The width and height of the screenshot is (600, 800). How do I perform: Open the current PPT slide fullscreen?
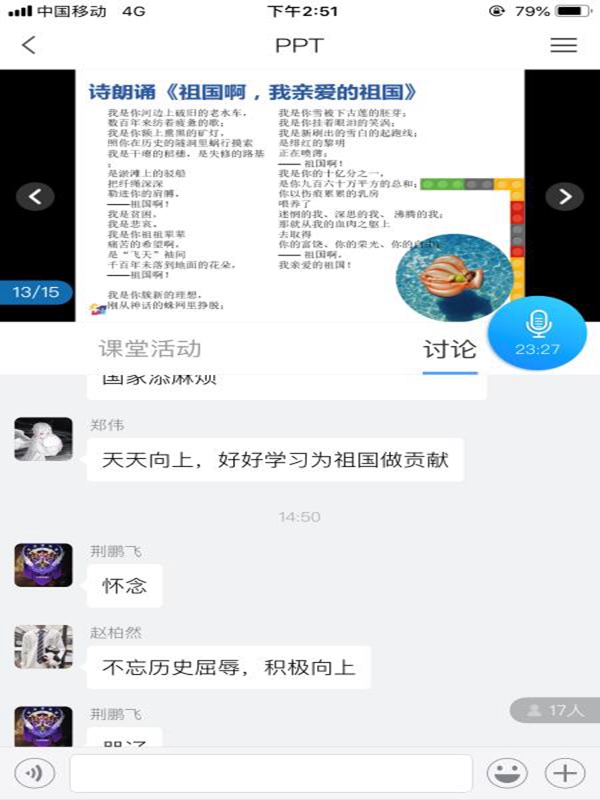click(300, 196)
